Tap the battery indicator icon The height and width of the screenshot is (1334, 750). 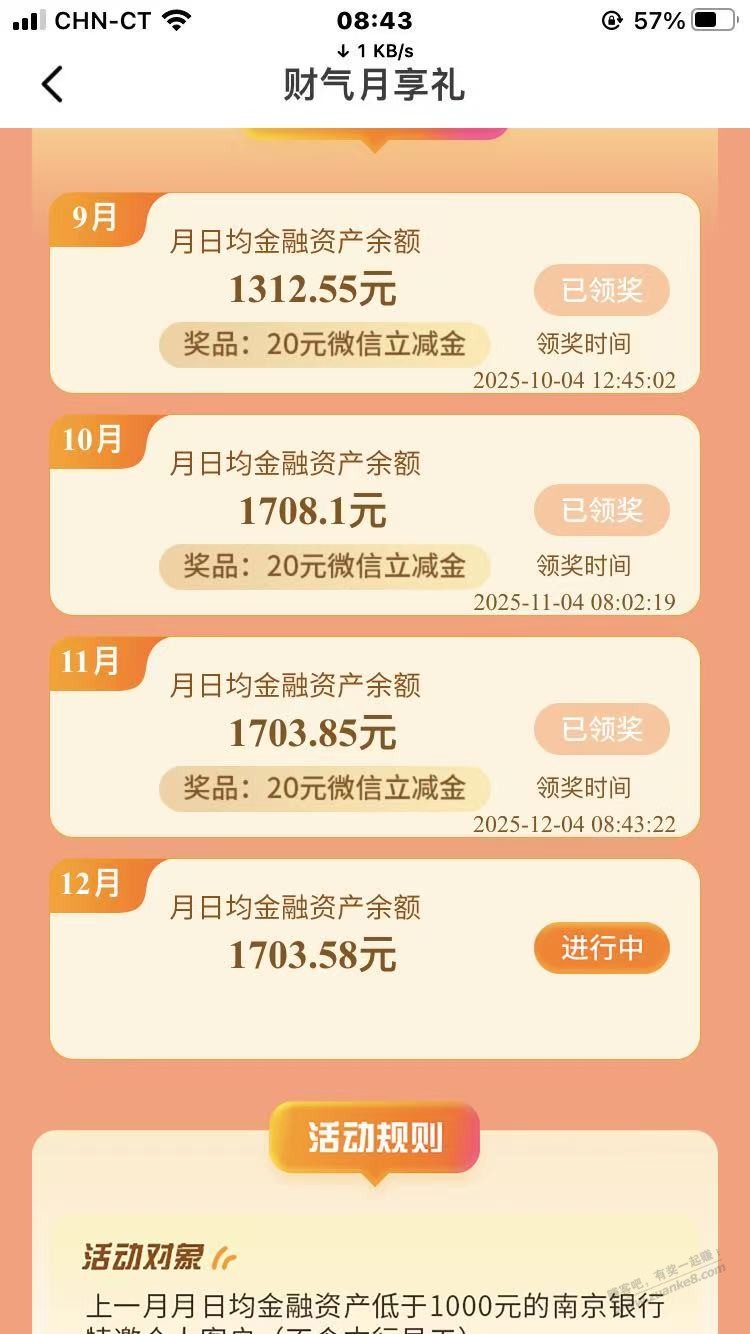pyautogui.click(x=714, y=19)
